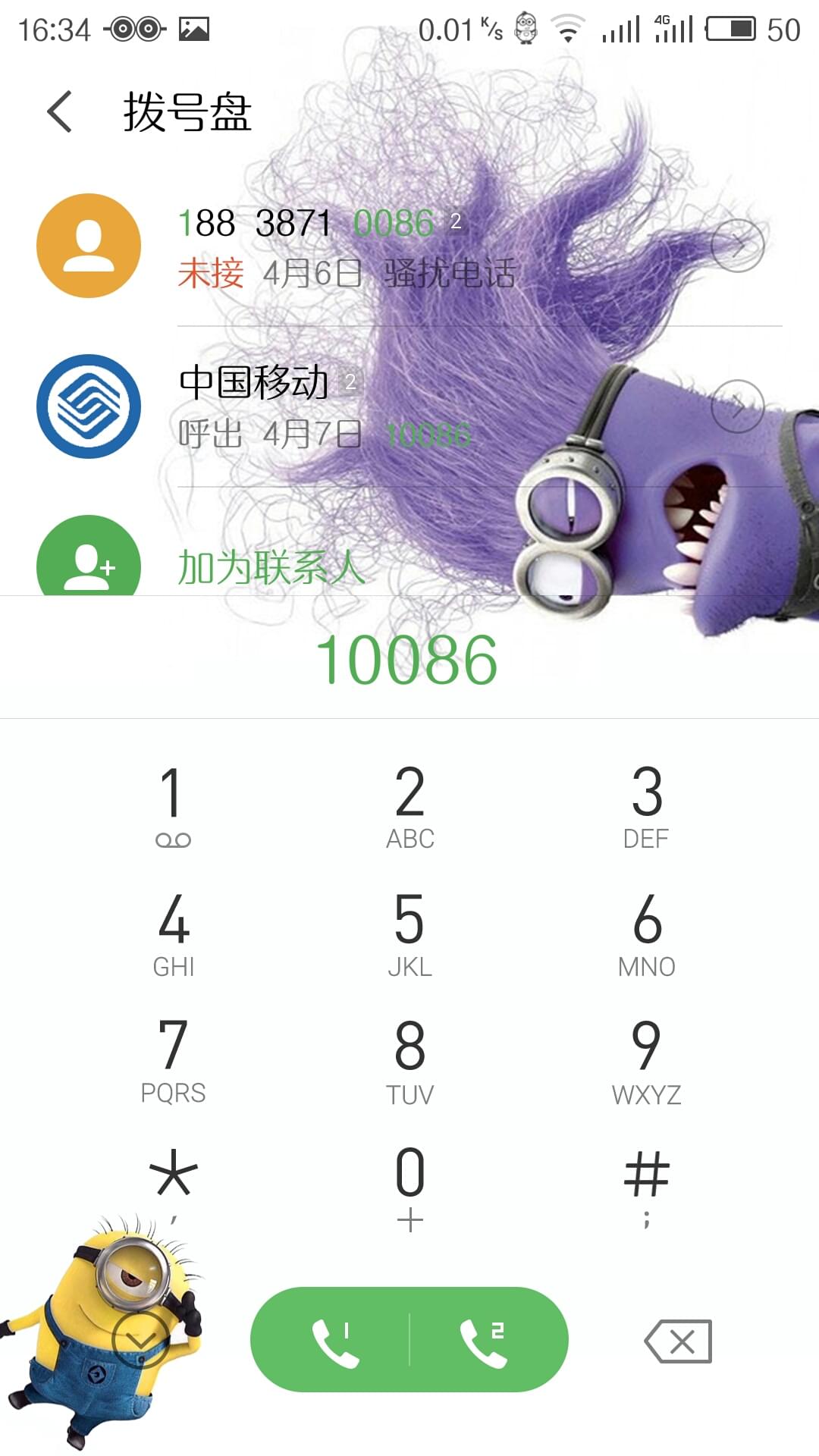Screen dimensions: 819x1456
Task: View details arrow for 中国移动
Action: (737, 406)
